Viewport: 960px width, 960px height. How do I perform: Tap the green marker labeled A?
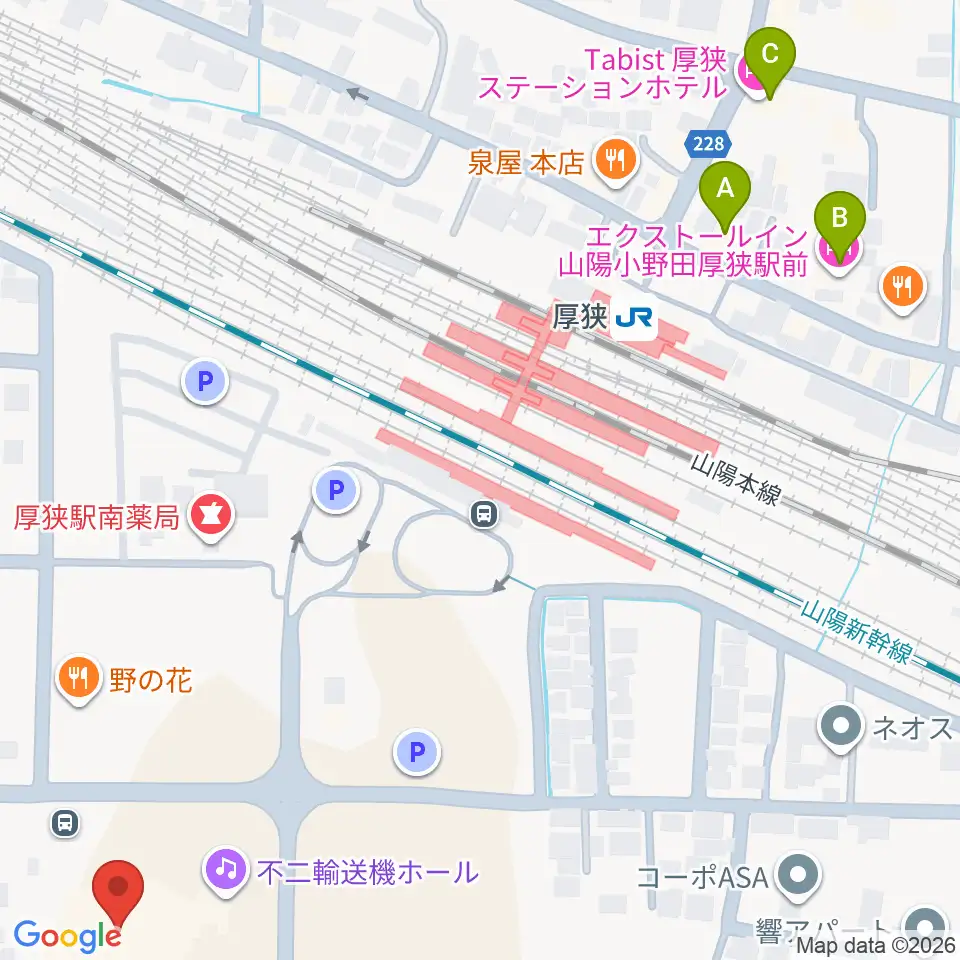coord(727,187)
